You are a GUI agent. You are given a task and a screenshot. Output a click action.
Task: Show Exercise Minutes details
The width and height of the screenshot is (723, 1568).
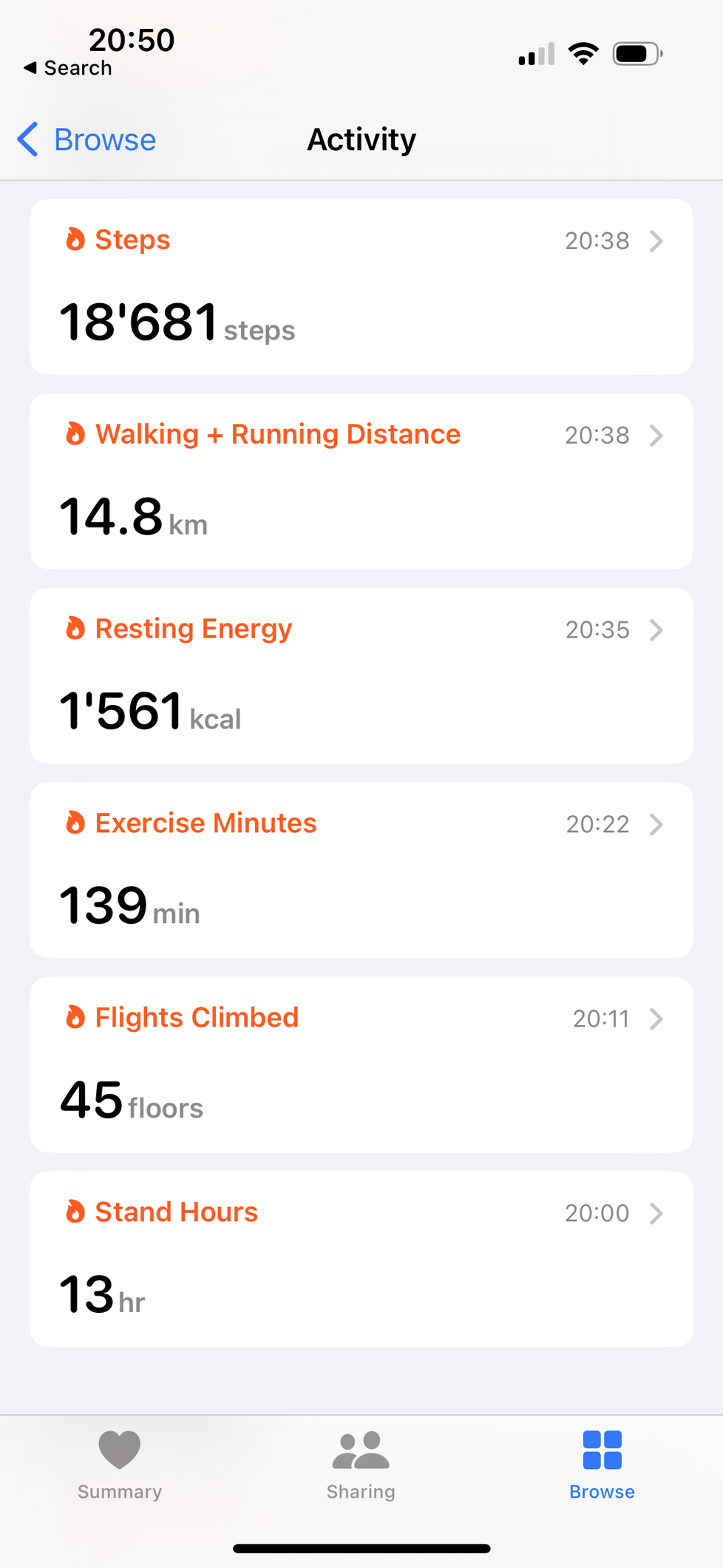click(x=361, y=870)
